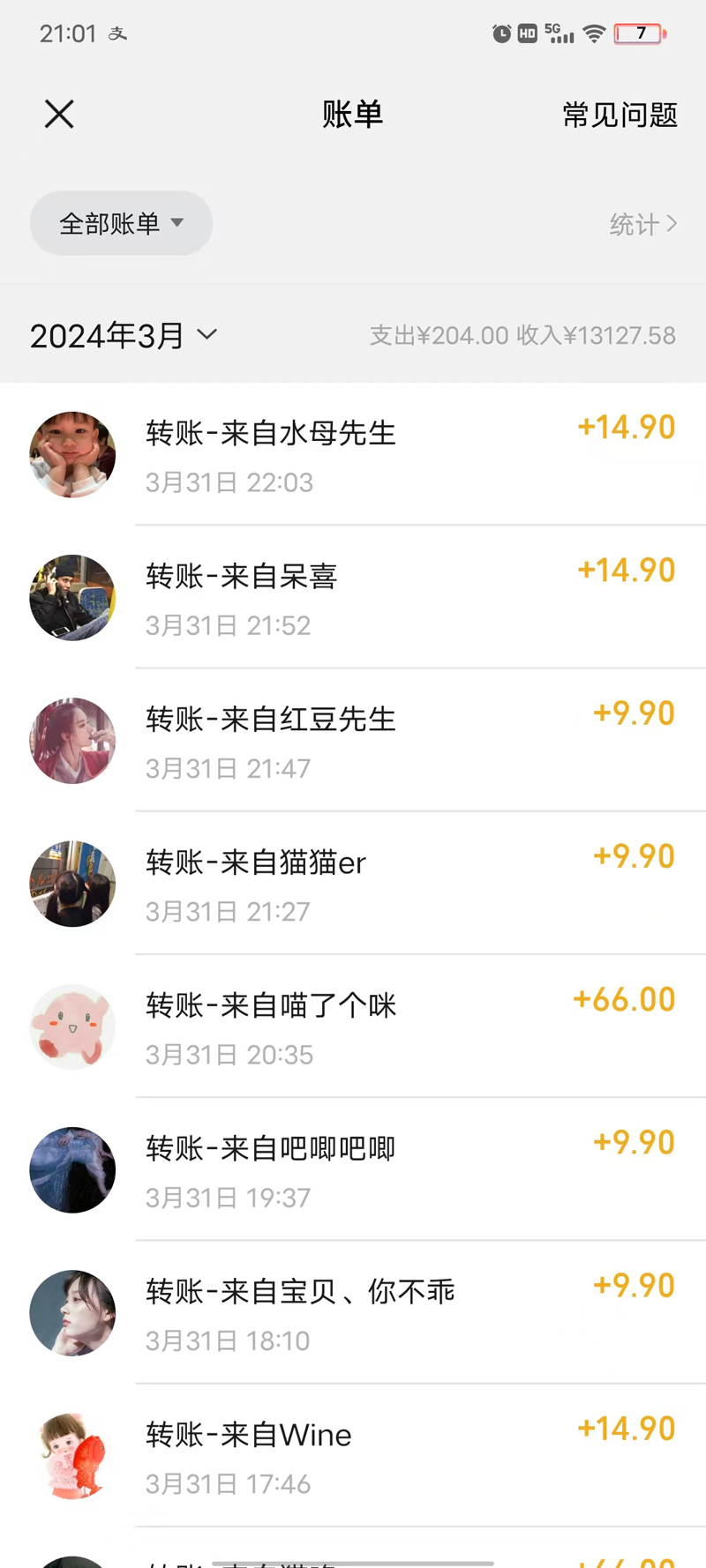Open transfer record from 水母先生

[x=353, y=455]
